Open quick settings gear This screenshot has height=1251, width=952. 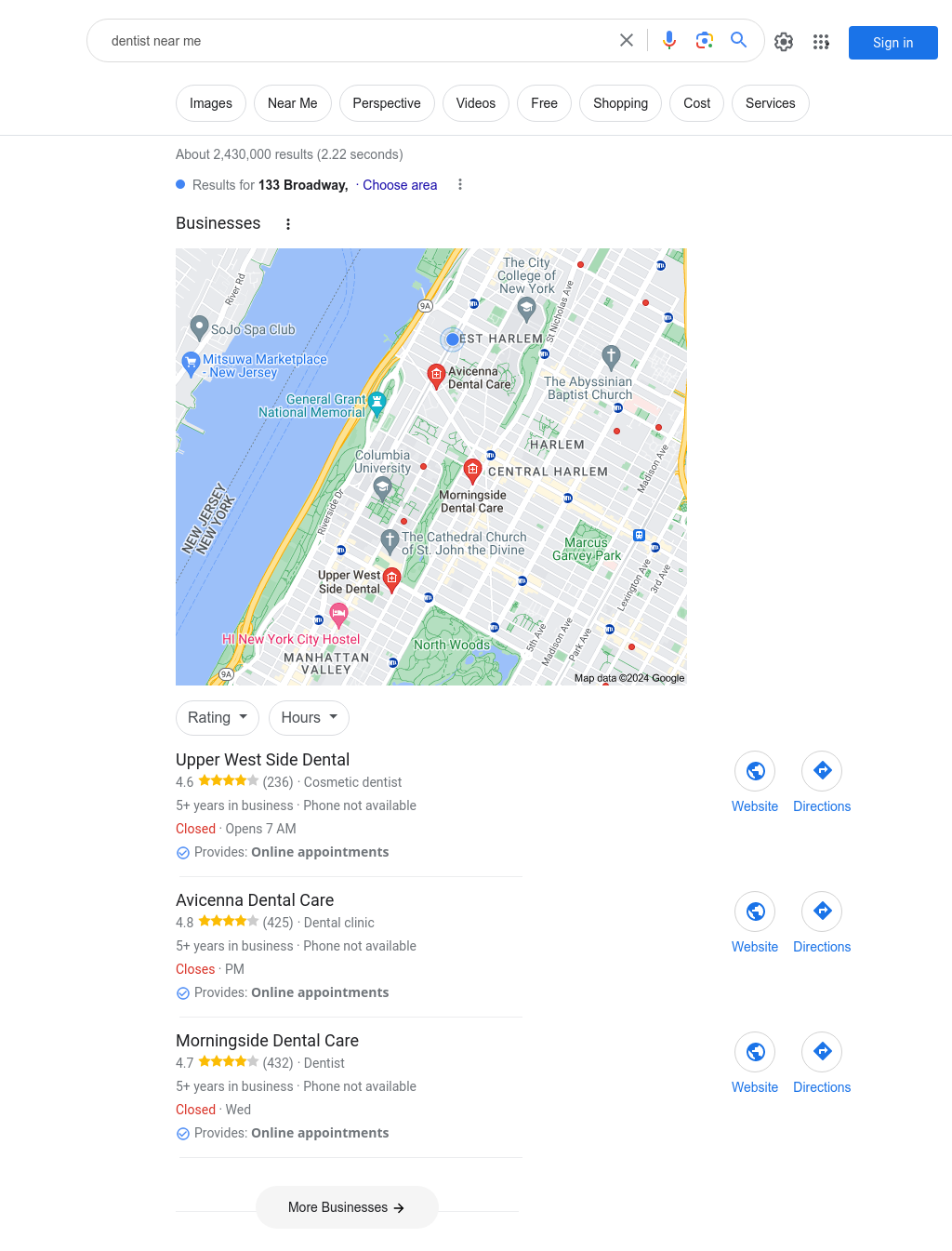pyautogui.click(x=784, y=42)
